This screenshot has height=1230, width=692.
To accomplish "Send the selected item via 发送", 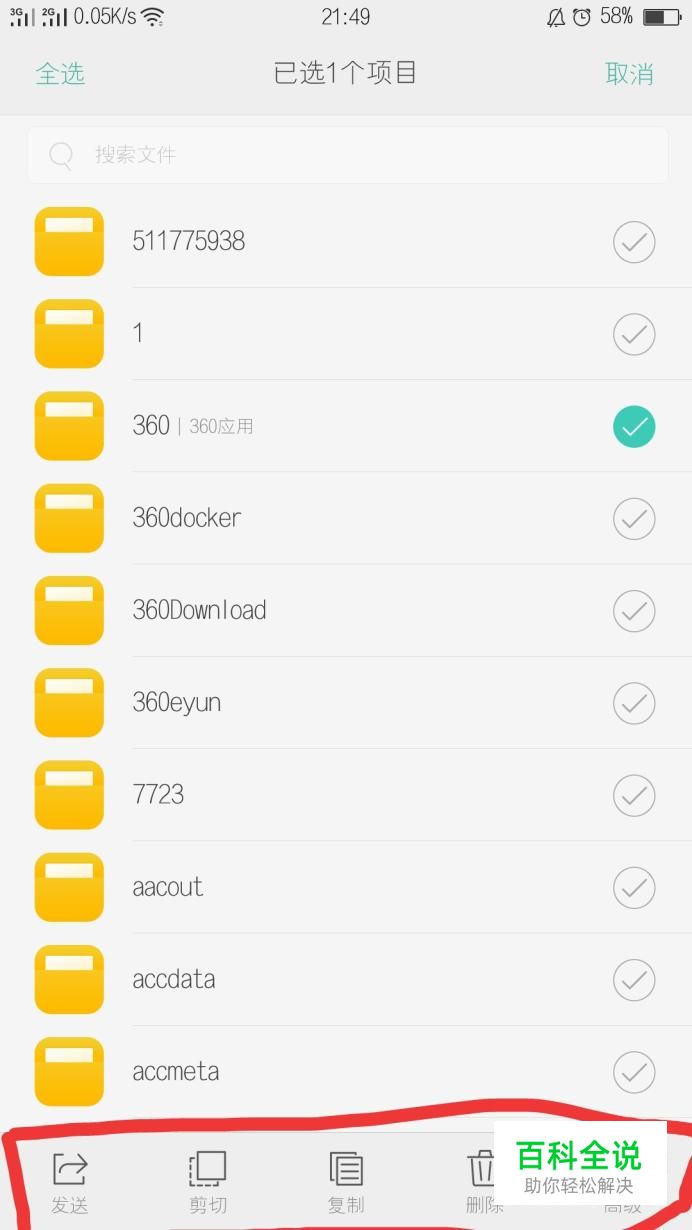I will (x=70, y=1182).
